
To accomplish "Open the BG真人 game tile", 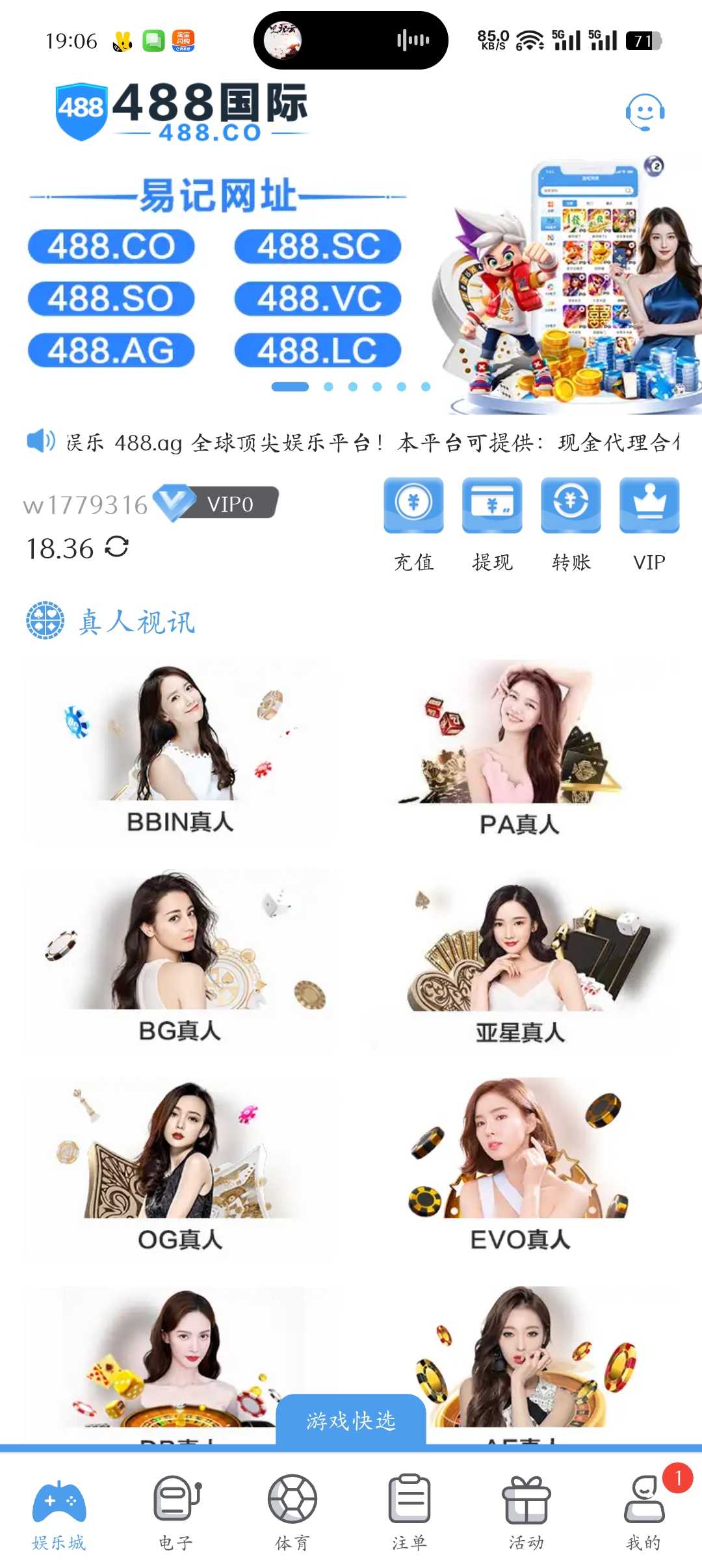I will [180, 959].
